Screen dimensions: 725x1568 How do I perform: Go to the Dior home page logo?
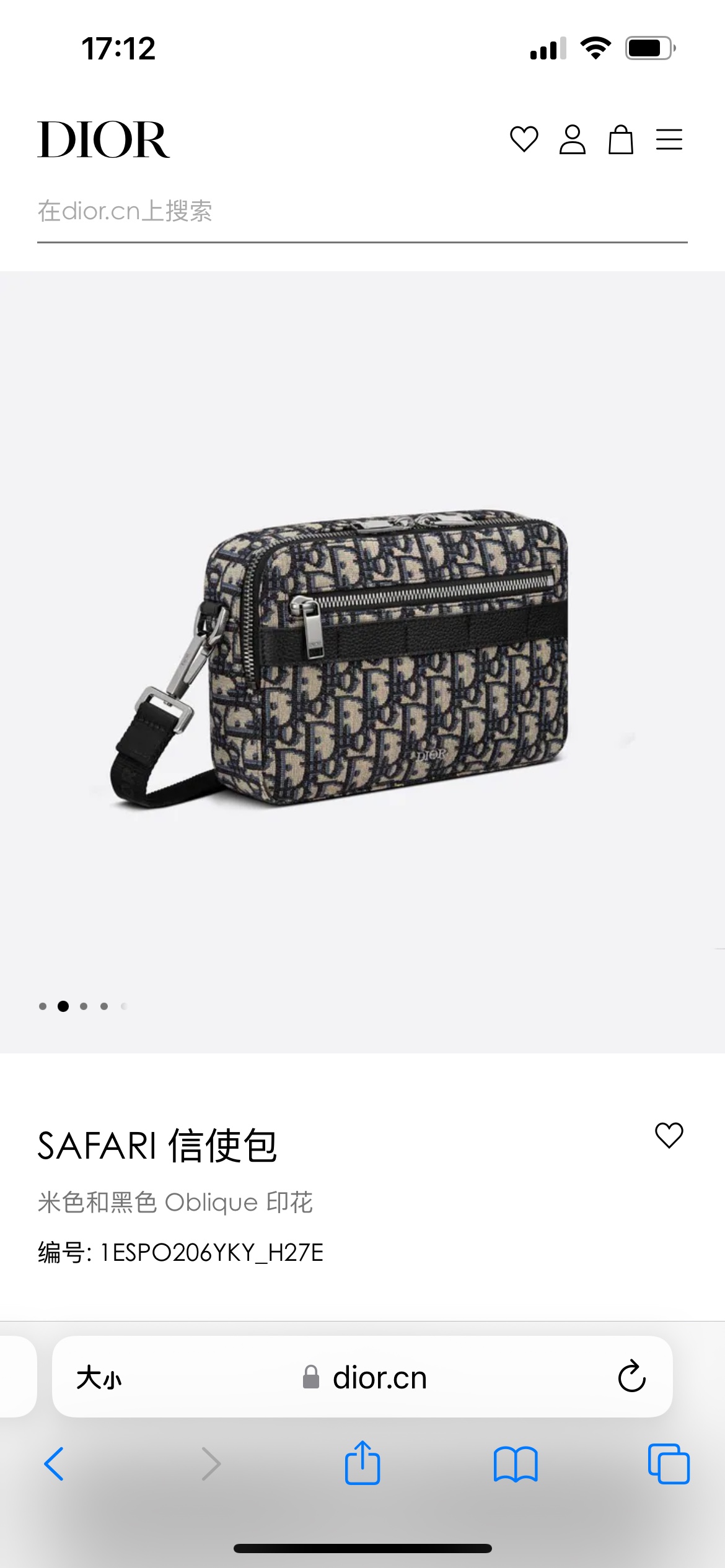pyautogui.click(x=103, y=140)
